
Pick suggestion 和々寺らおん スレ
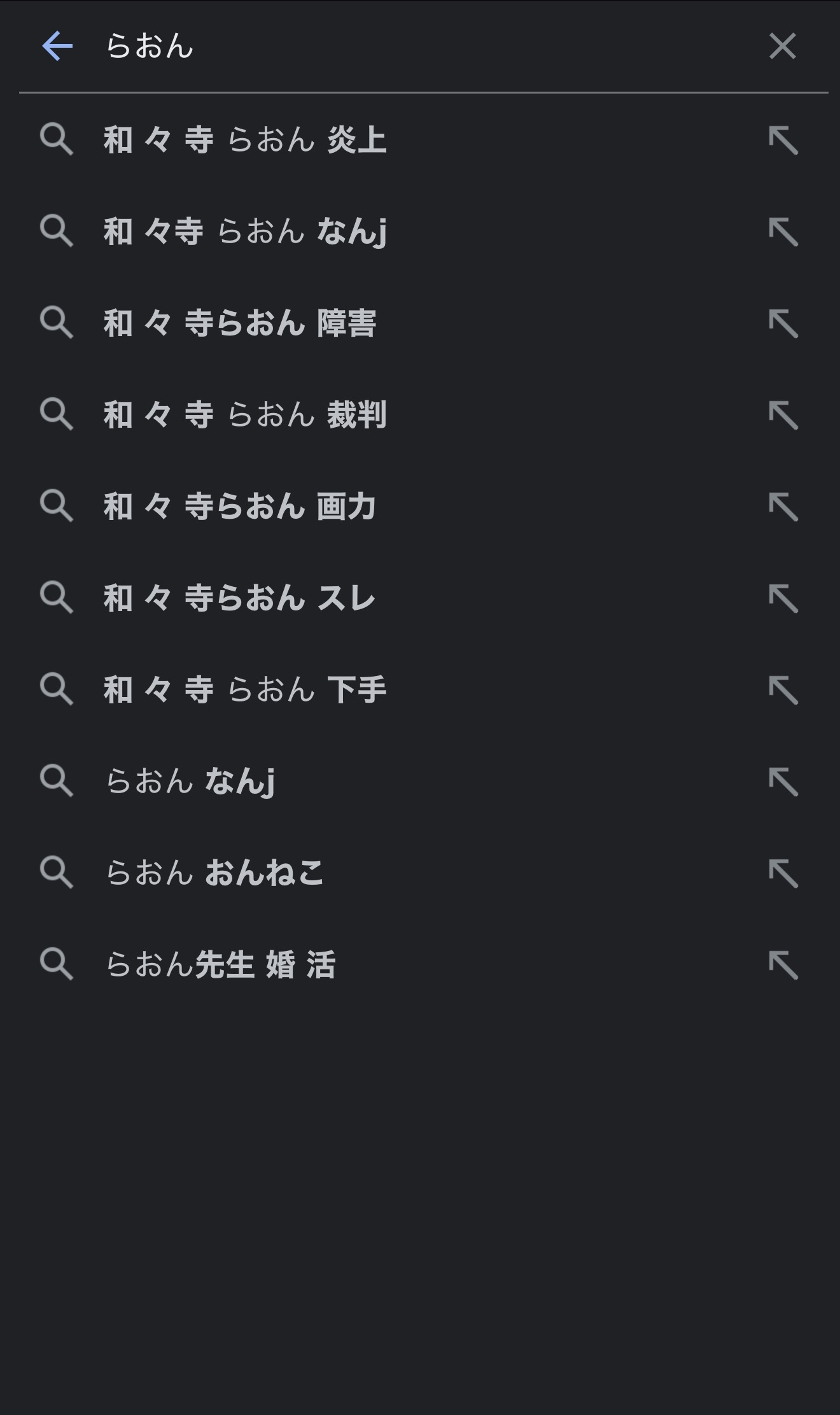tap(240, 598)
